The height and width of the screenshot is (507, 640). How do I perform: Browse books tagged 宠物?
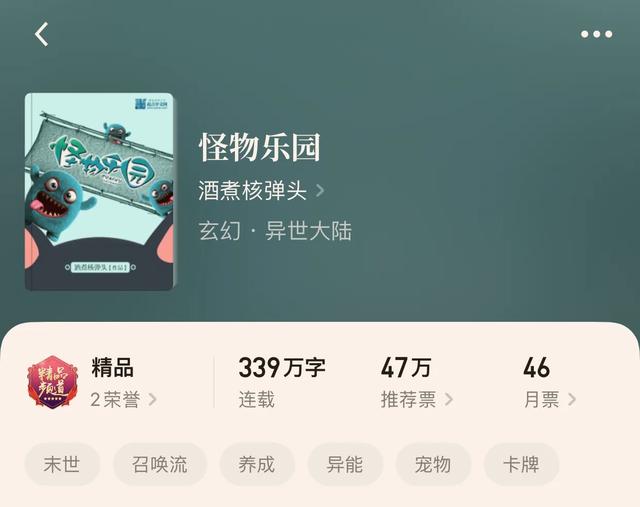click(x=433, y=465)
